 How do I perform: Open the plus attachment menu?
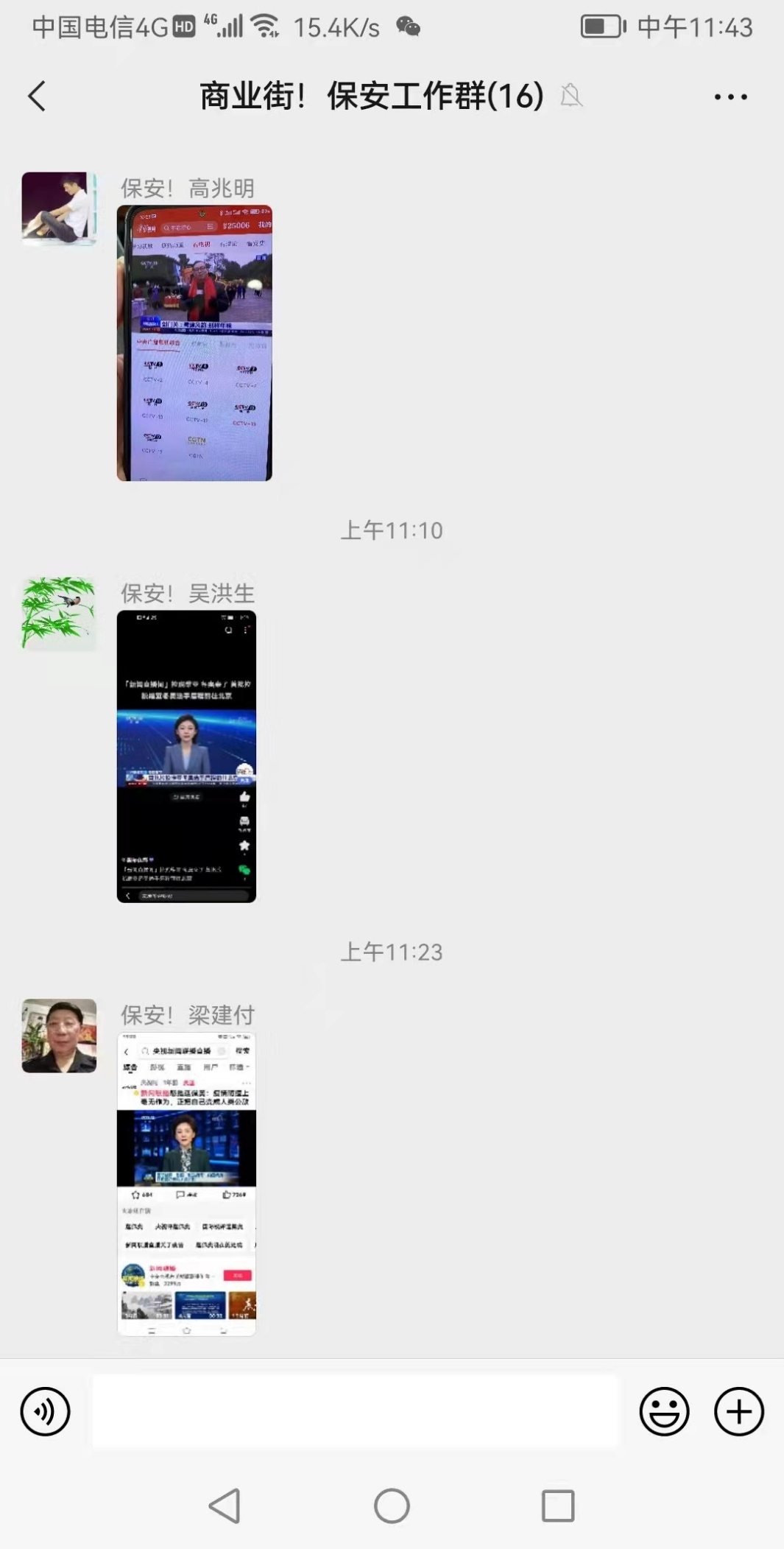click(739, 1411)
